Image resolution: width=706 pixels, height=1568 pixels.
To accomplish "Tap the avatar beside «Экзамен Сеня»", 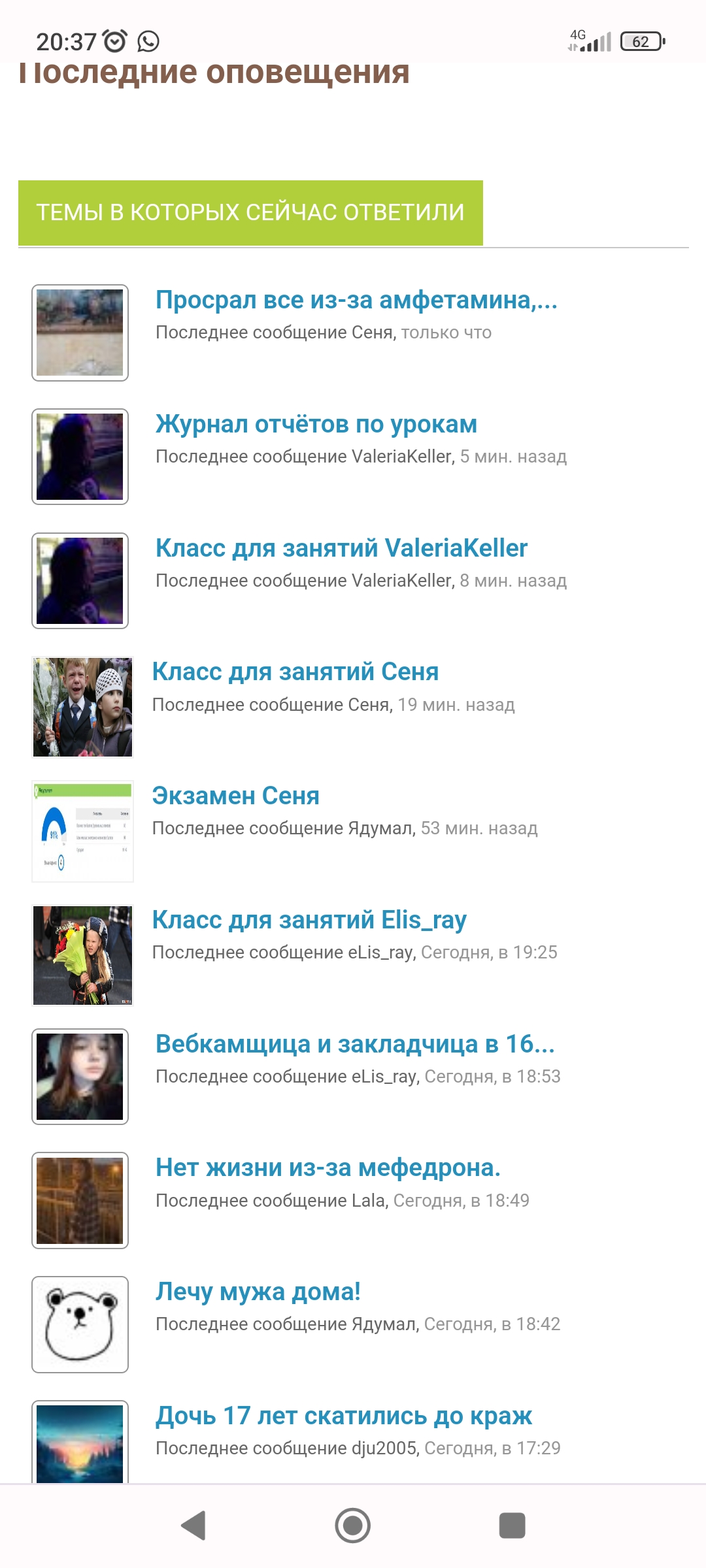I will pos(82,831).
